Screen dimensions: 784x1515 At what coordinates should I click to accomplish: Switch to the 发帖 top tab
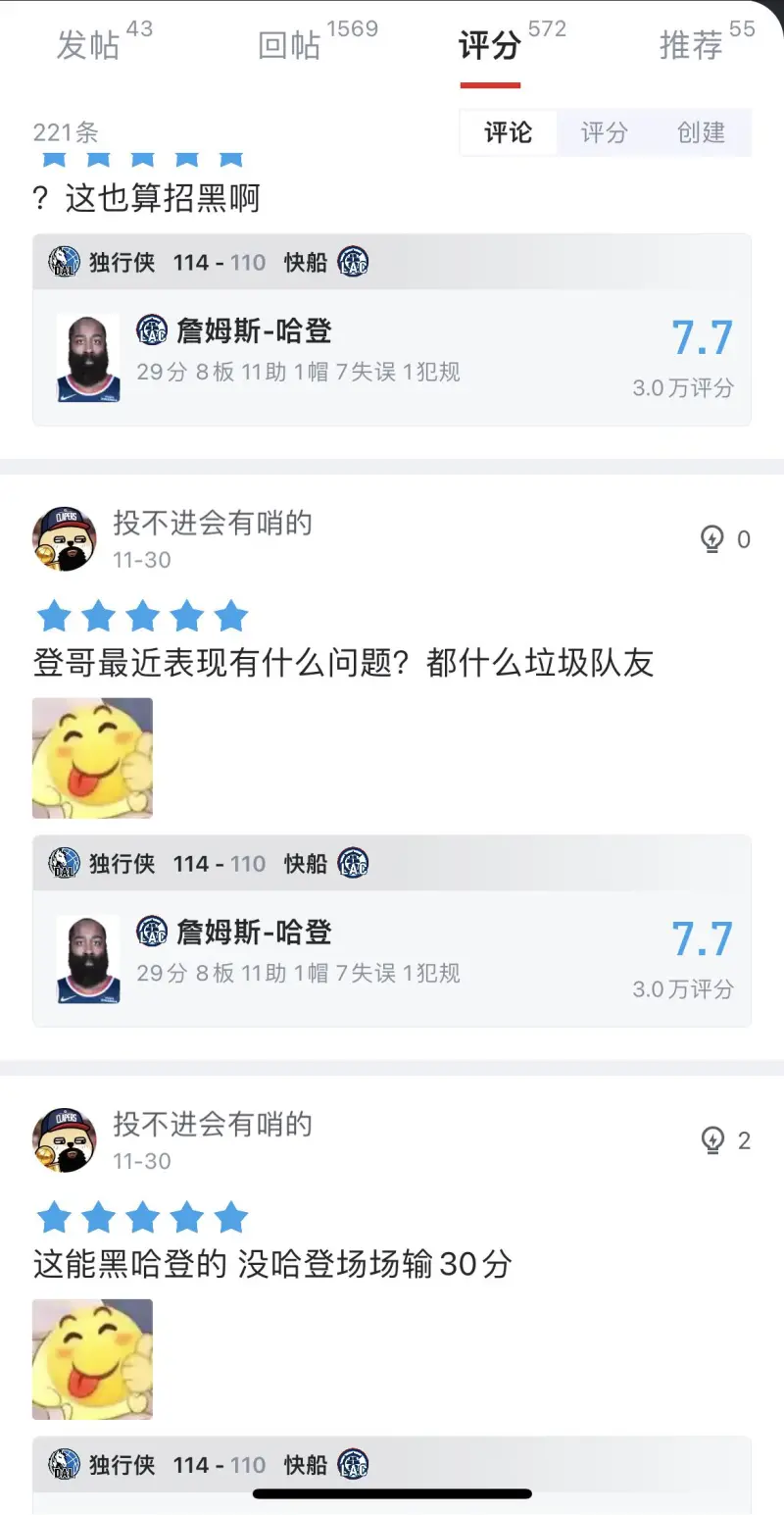88,45
